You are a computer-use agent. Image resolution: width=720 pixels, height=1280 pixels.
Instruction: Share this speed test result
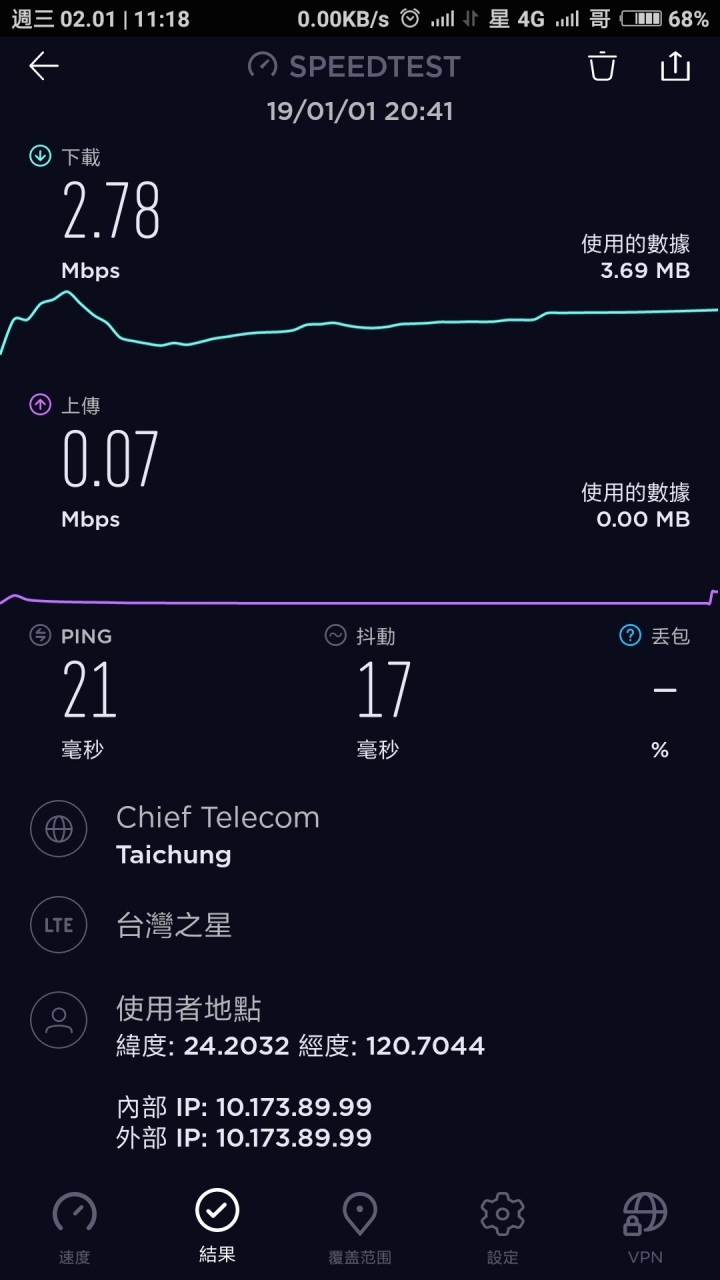pyautogui.click(x=676, y=66)
